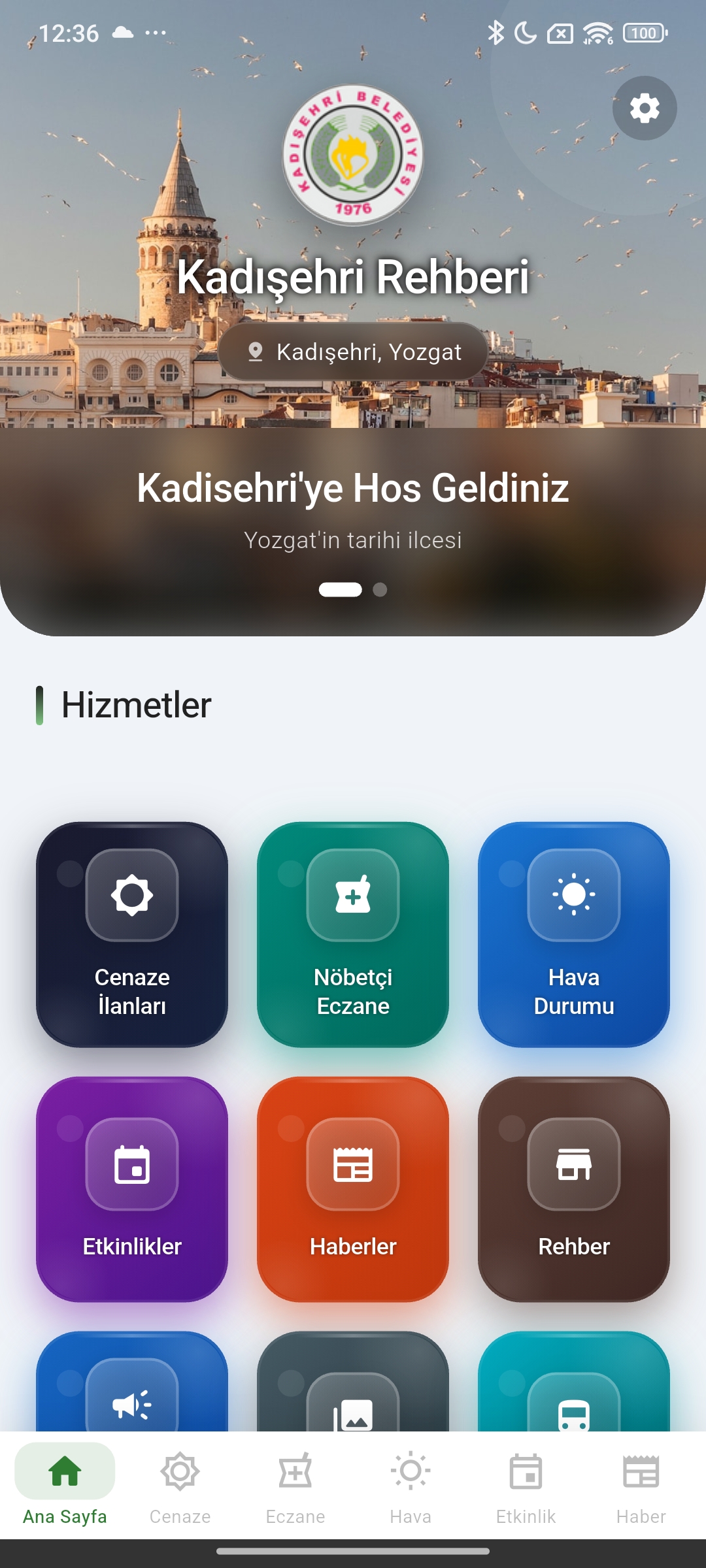Image resolution: width=706 pixels, height=1568 pixels.
Task: Open the settings gear icon
Action: [644, 108]
